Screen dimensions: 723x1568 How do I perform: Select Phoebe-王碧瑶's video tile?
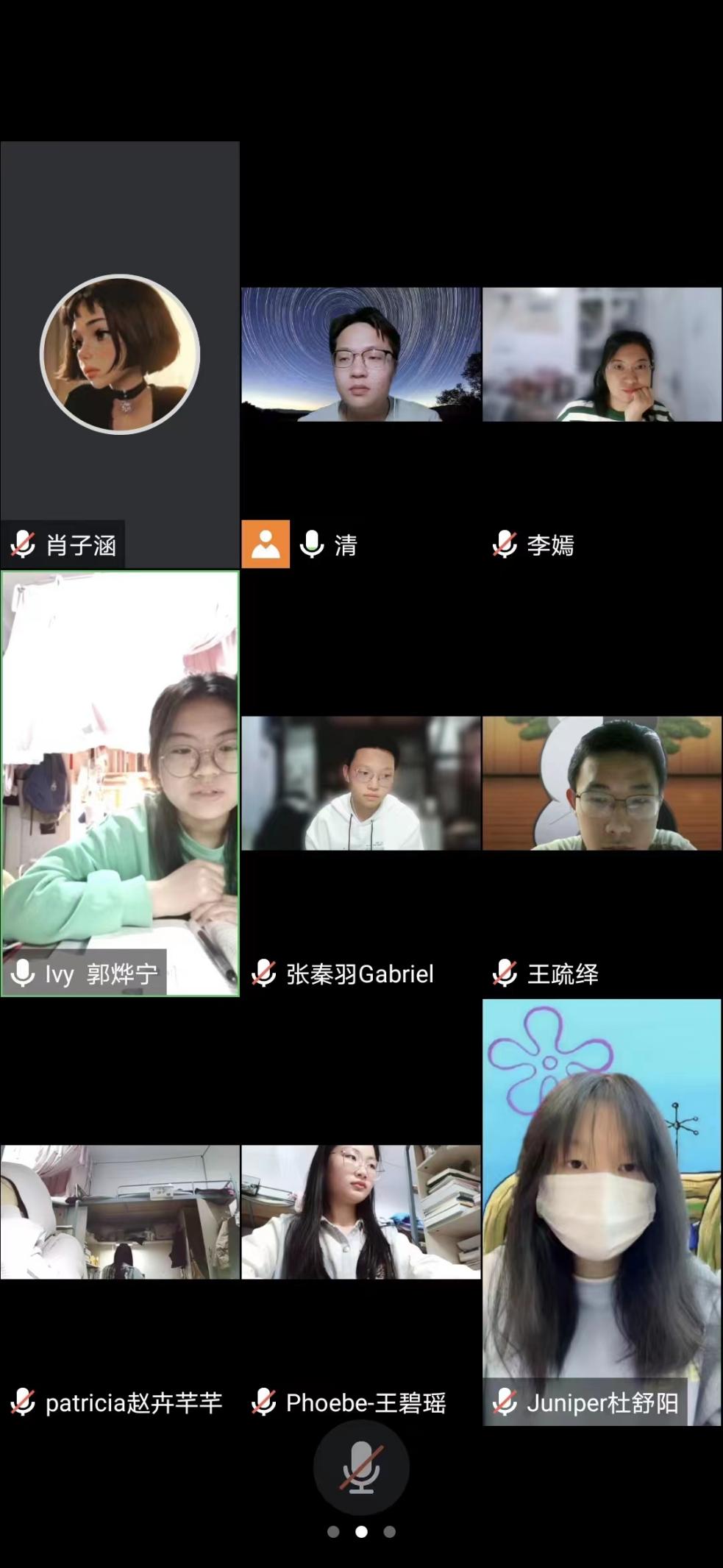(x=360, y=1212)
